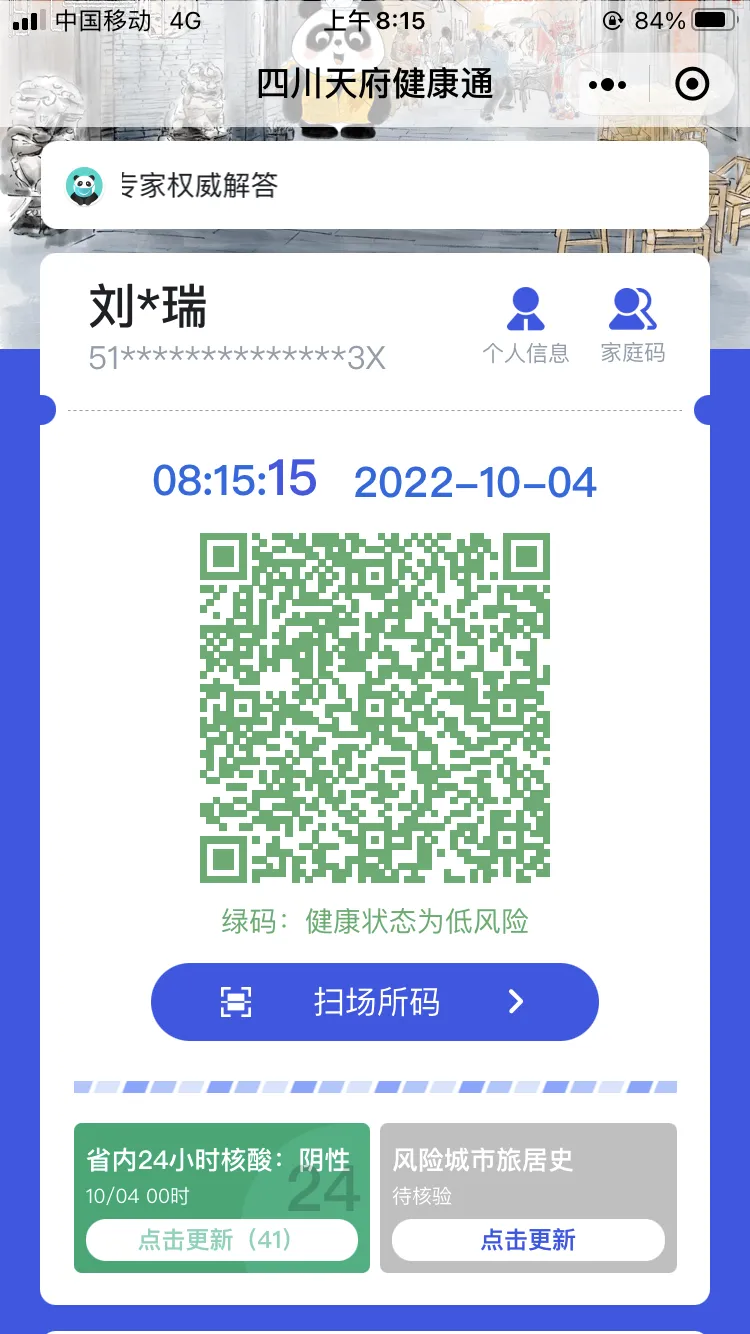Select the scan icon inside 扫场所码 button
The width and height of the screenshot is (750, 1334).
[238, 1001]
